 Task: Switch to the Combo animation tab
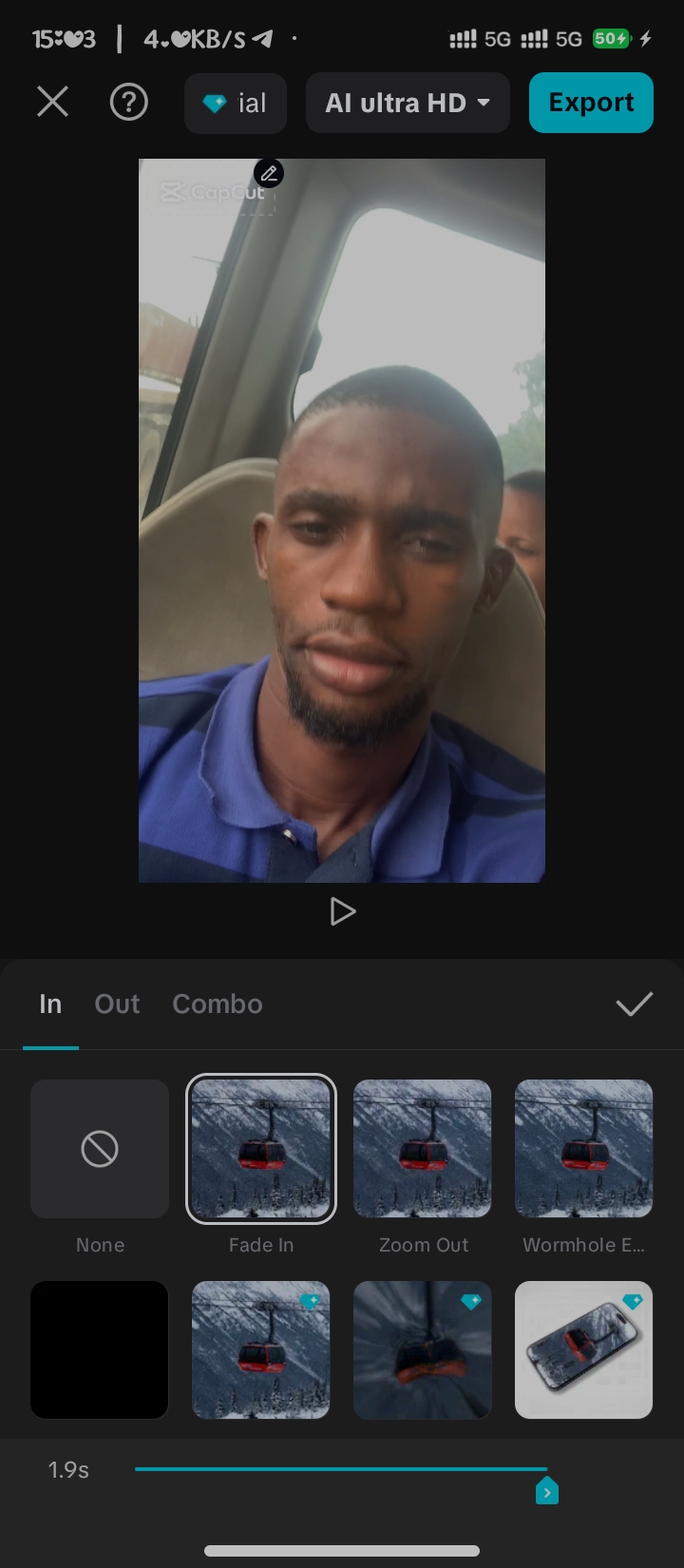pyautogui.click(x=217, y=1004)
